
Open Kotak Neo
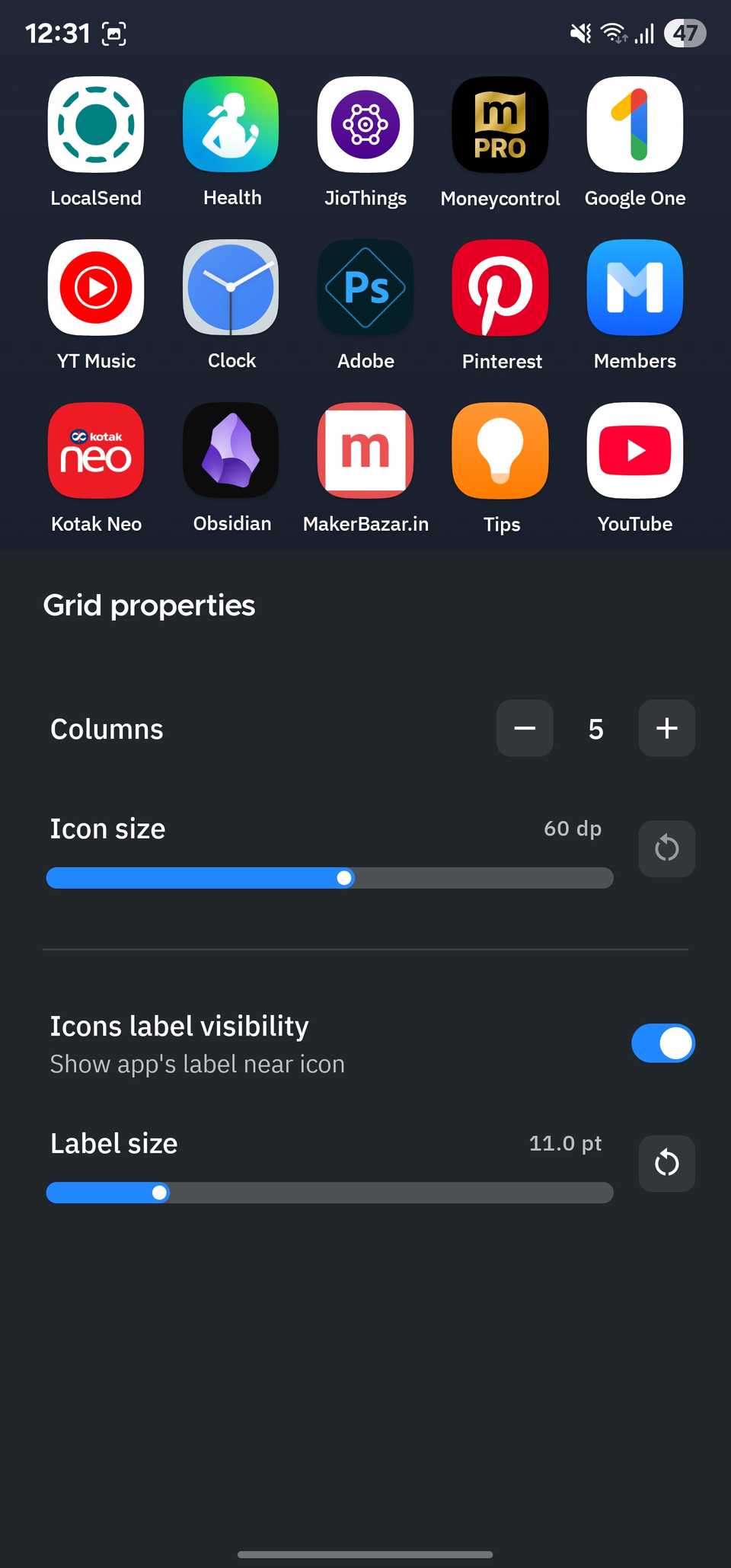tap(96, 450)
